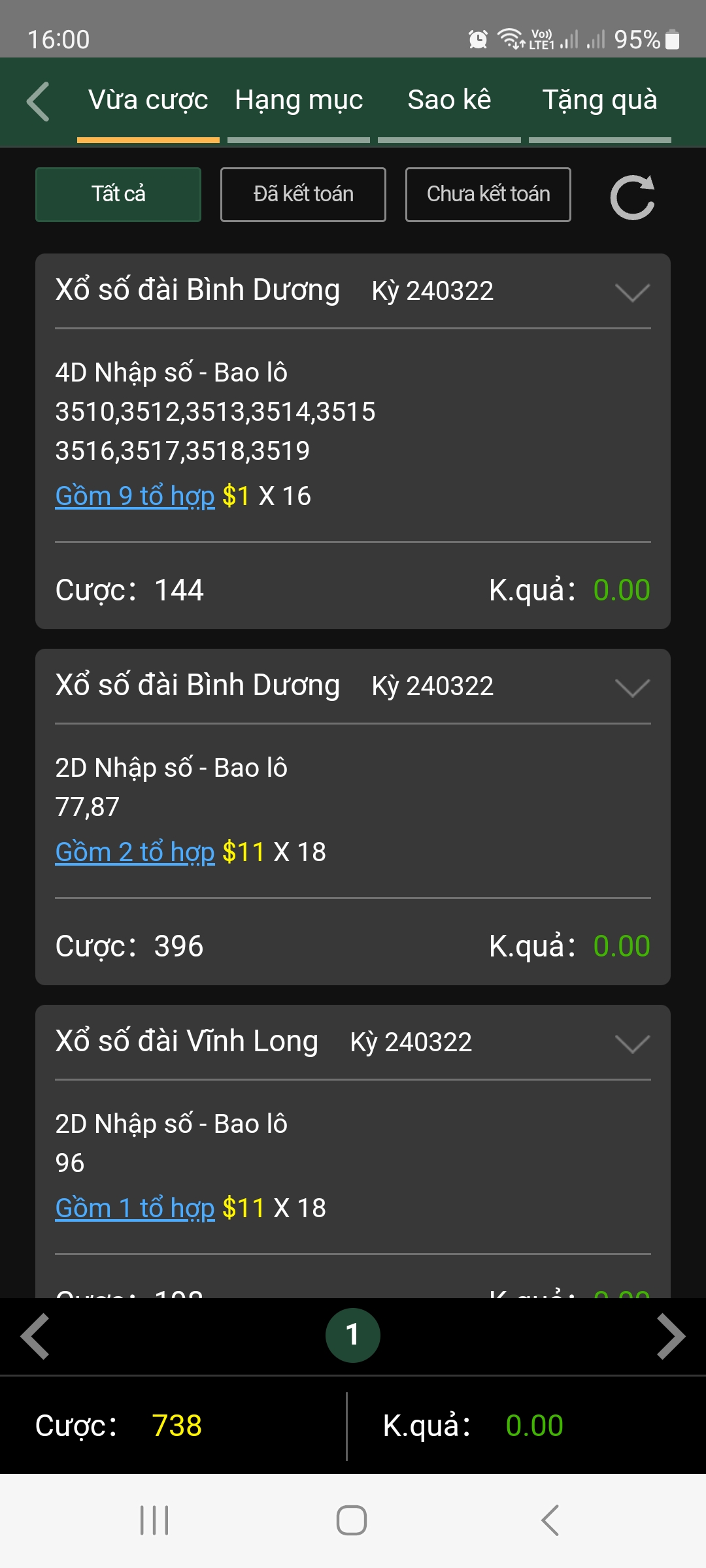Screen dimensions: 706x1568
Task: Switch to the Hạng mục tab
Action: tap(299, 101)
